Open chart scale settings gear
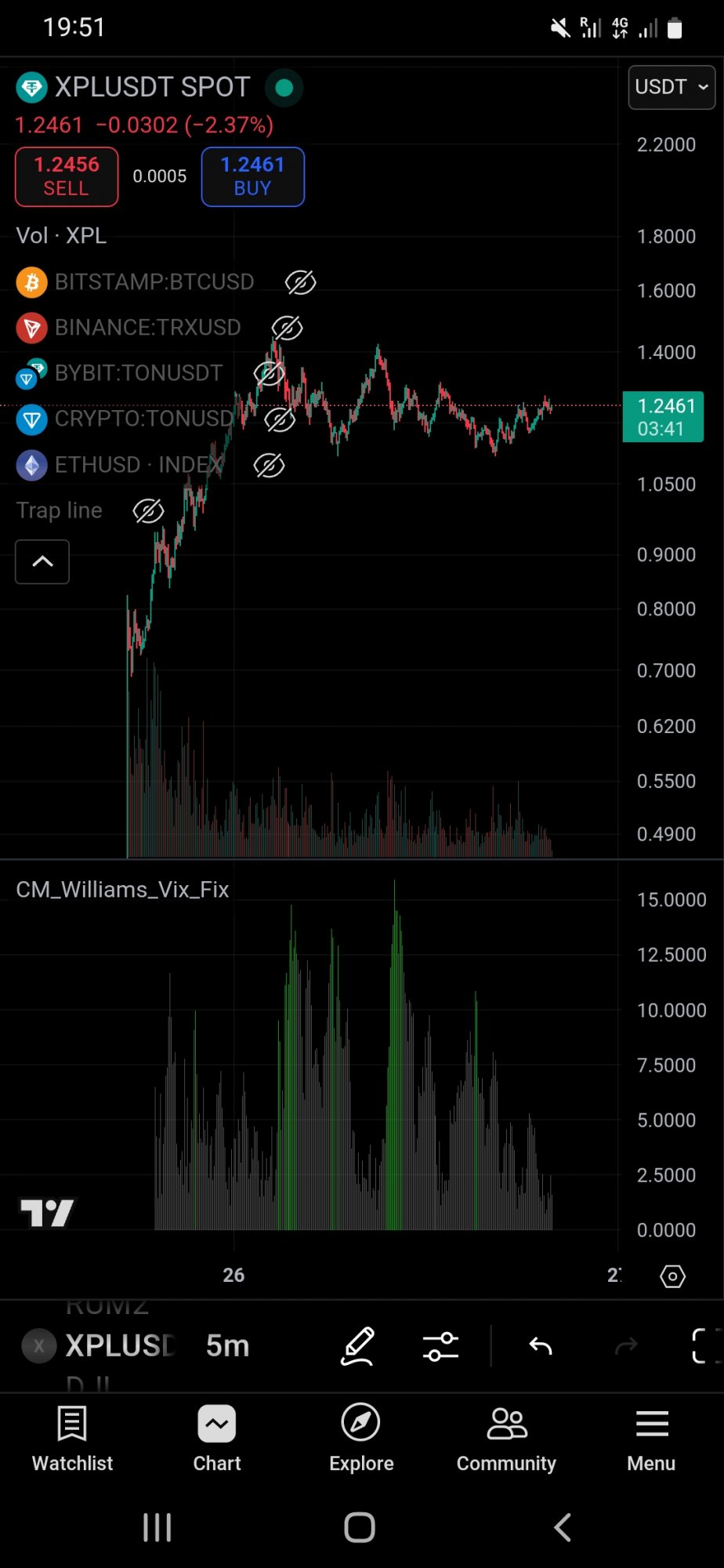724x1568 pixels. [672, 1276]
